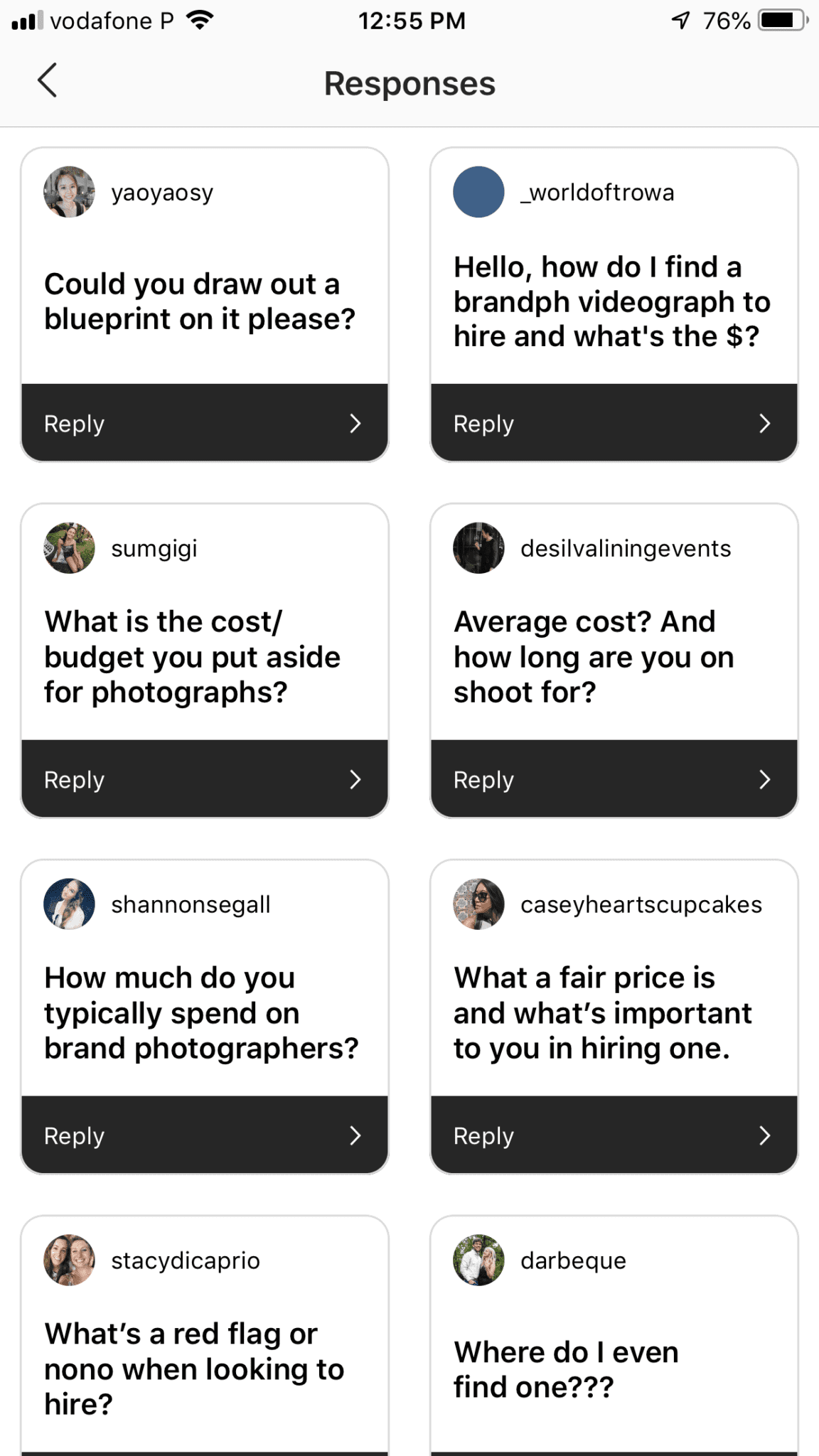Reply to caseyheartscupcakes' fair price question
Screen dimensions: 819x1456
(614, 1135)
